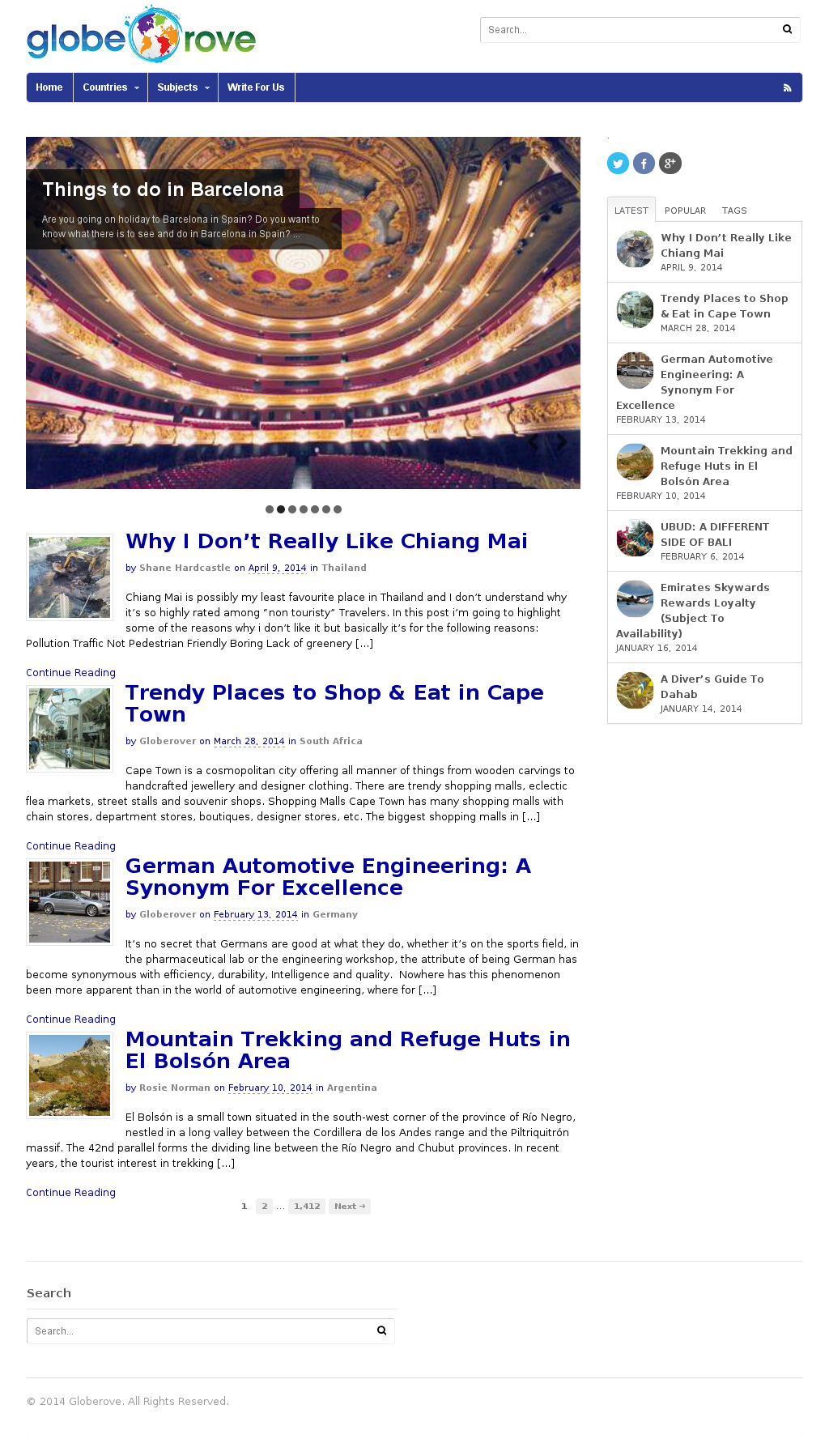
Task: Open A Diver's Guide To Dahab in sidebar
Action: tap(712, 687)
